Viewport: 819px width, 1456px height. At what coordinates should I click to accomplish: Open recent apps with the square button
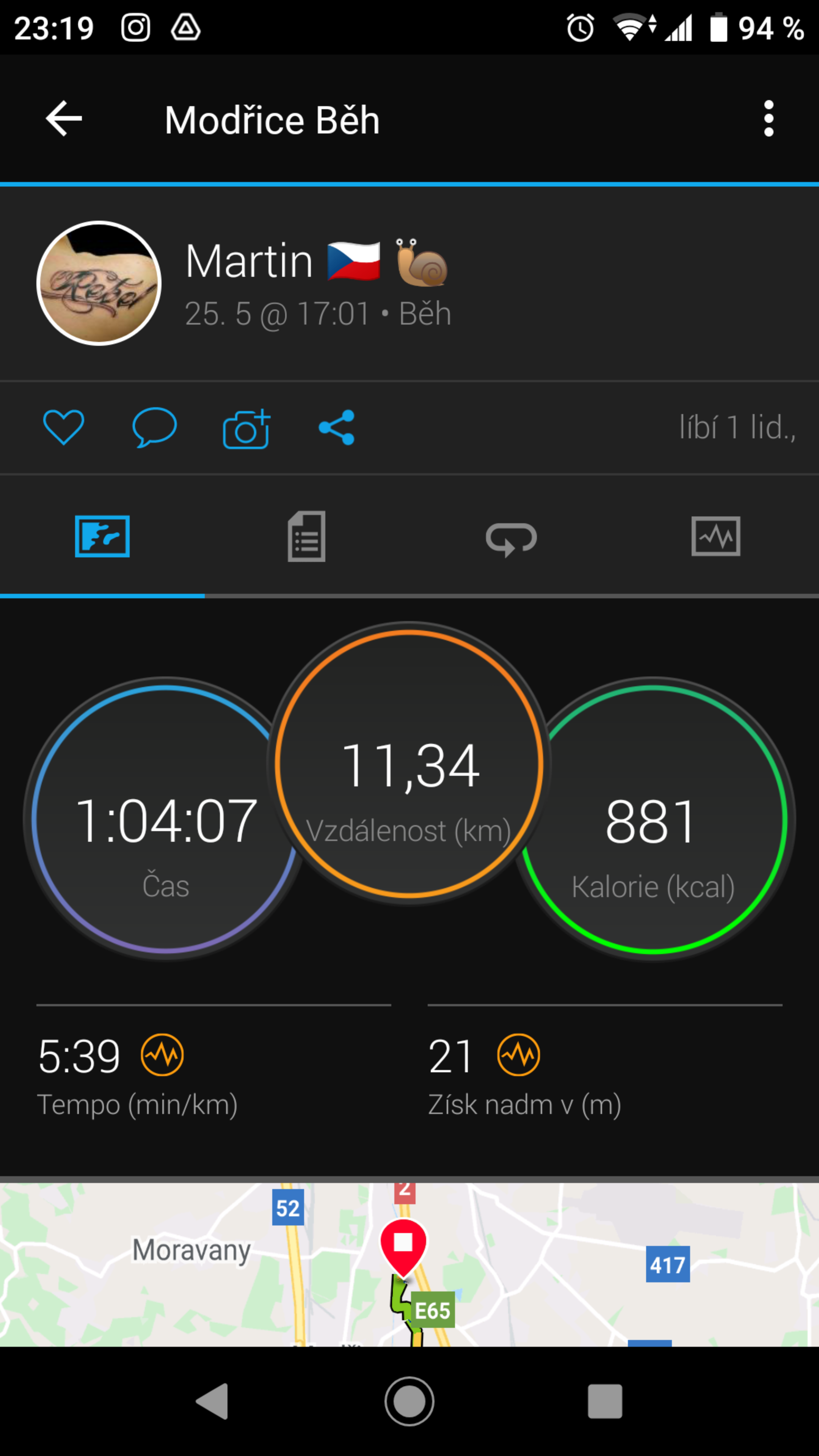[605, 1402]
